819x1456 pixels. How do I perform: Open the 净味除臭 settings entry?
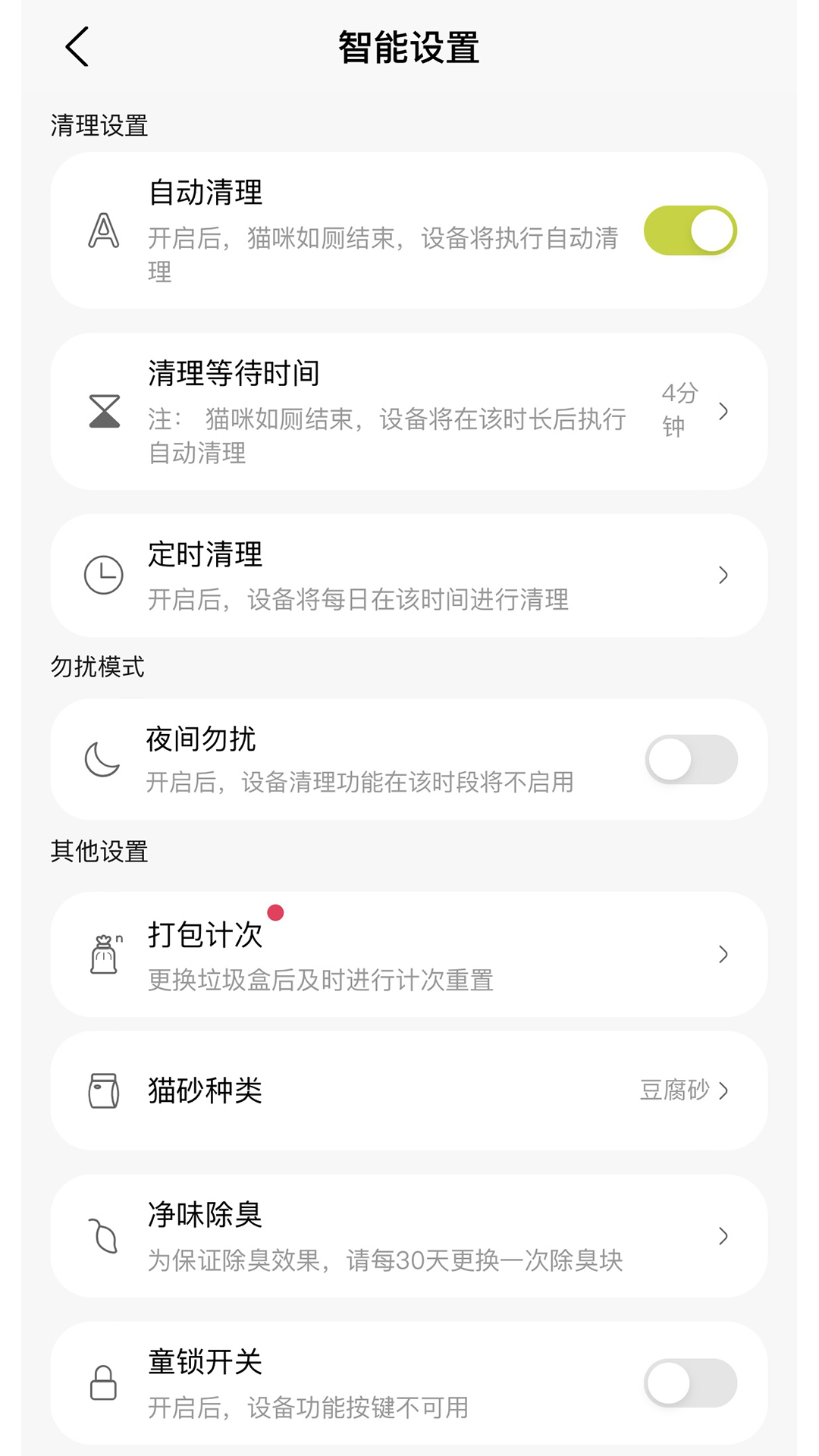coord(409,1236)
